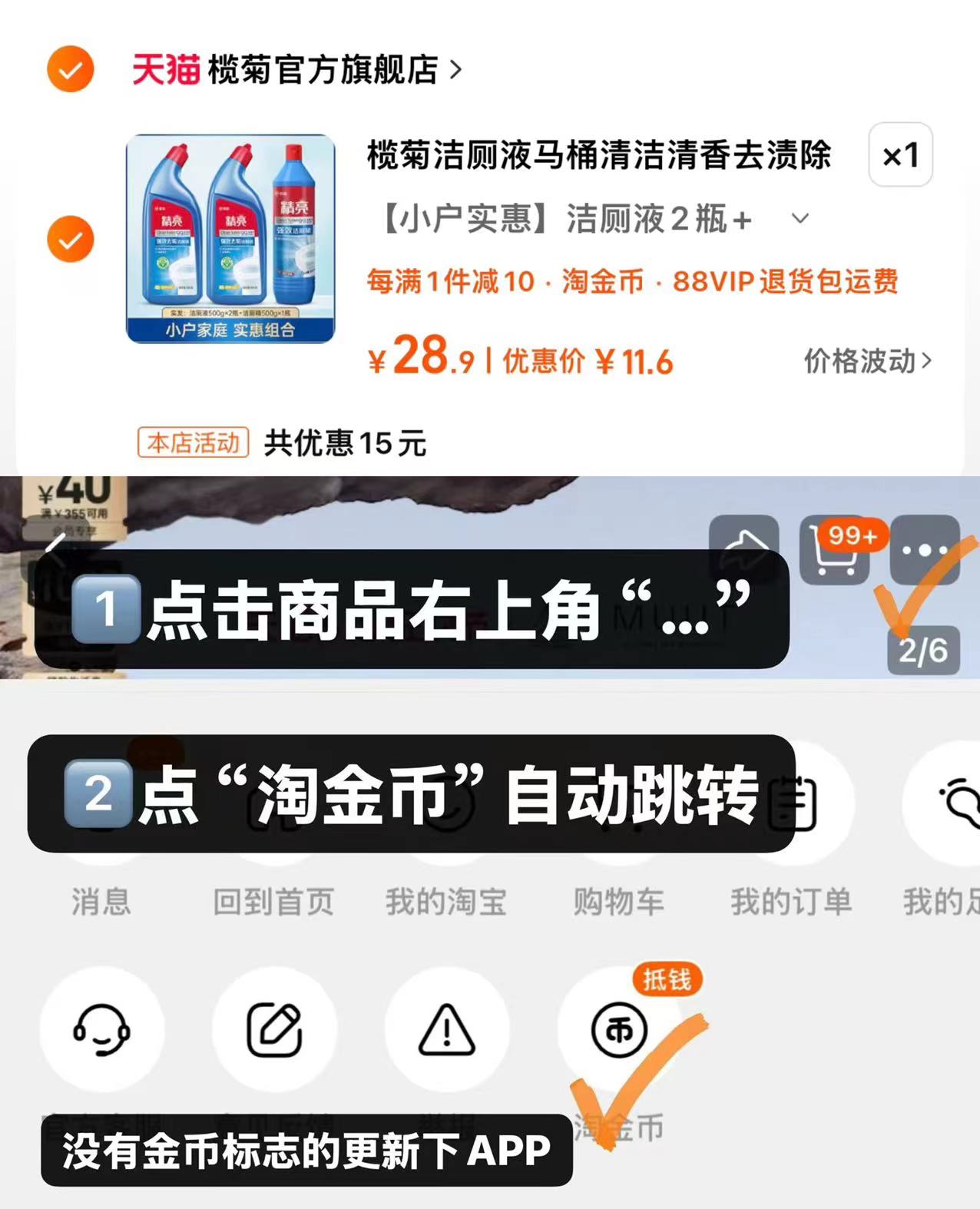Uncheck the product item checkbox
This screenshot has height=1209, width=980.
coord(69,238)
